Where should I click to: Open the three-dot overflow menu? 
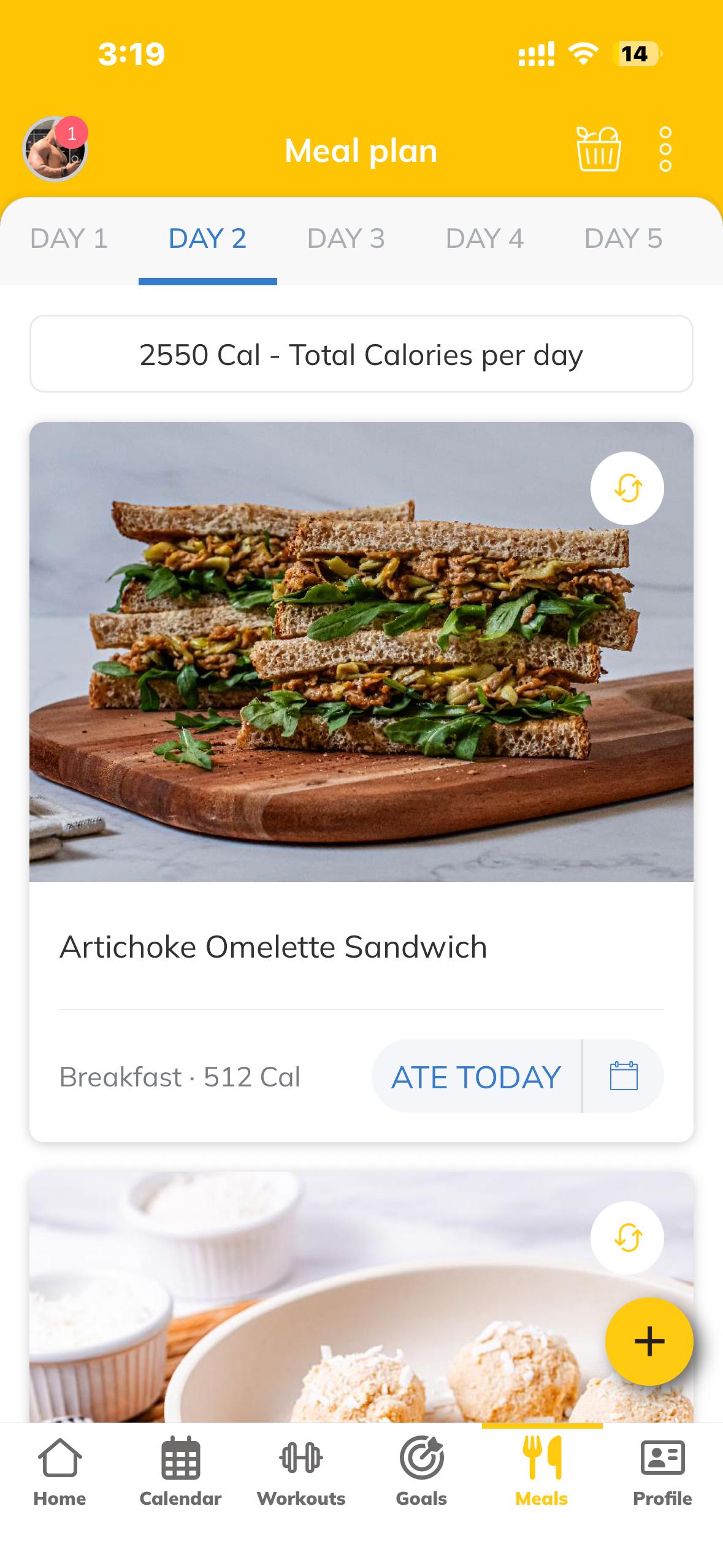[x=665, y=149]
